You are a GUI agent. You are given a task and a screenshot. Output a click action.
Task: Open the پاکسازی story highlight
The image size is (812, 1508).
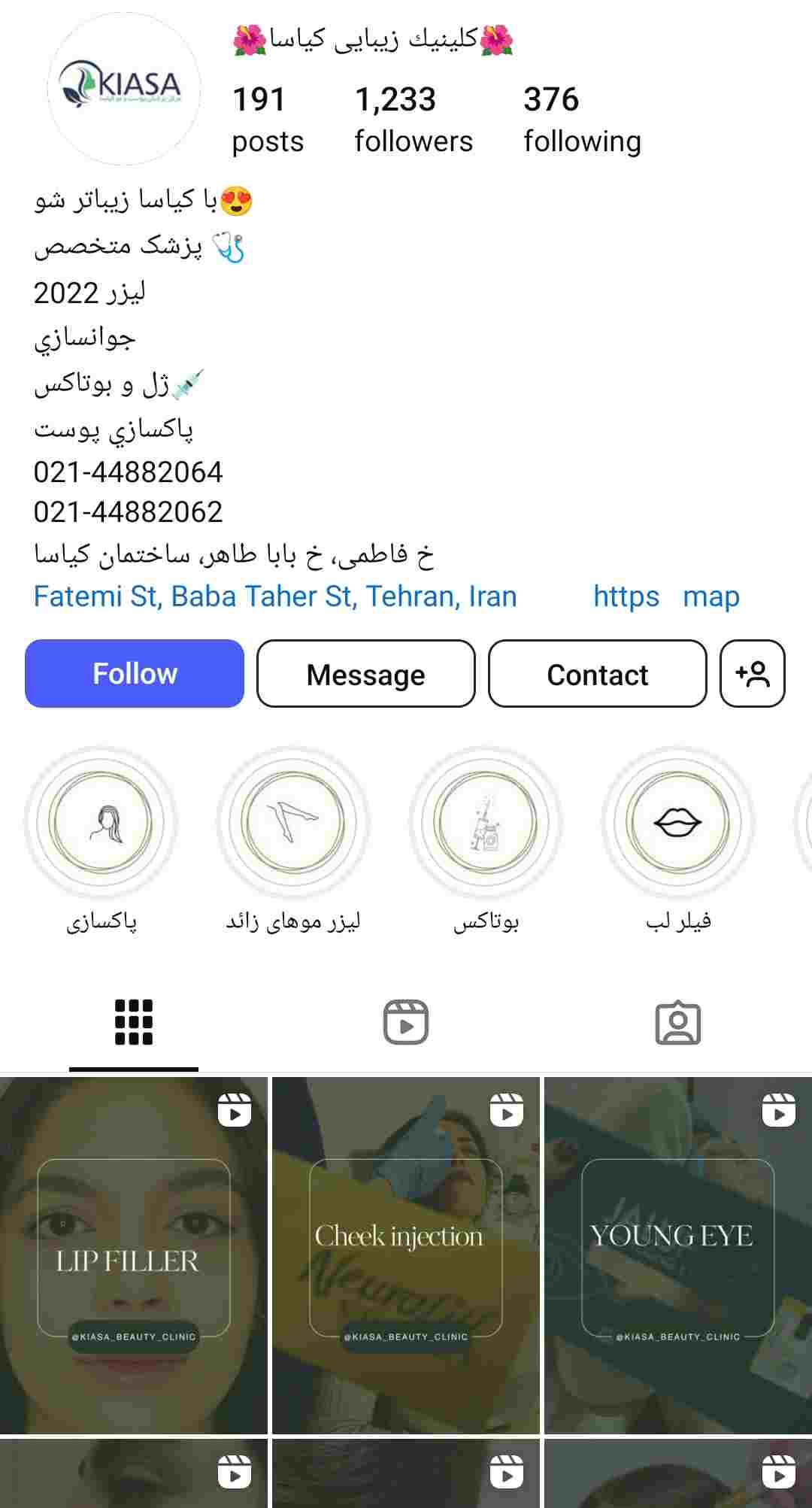101,823
